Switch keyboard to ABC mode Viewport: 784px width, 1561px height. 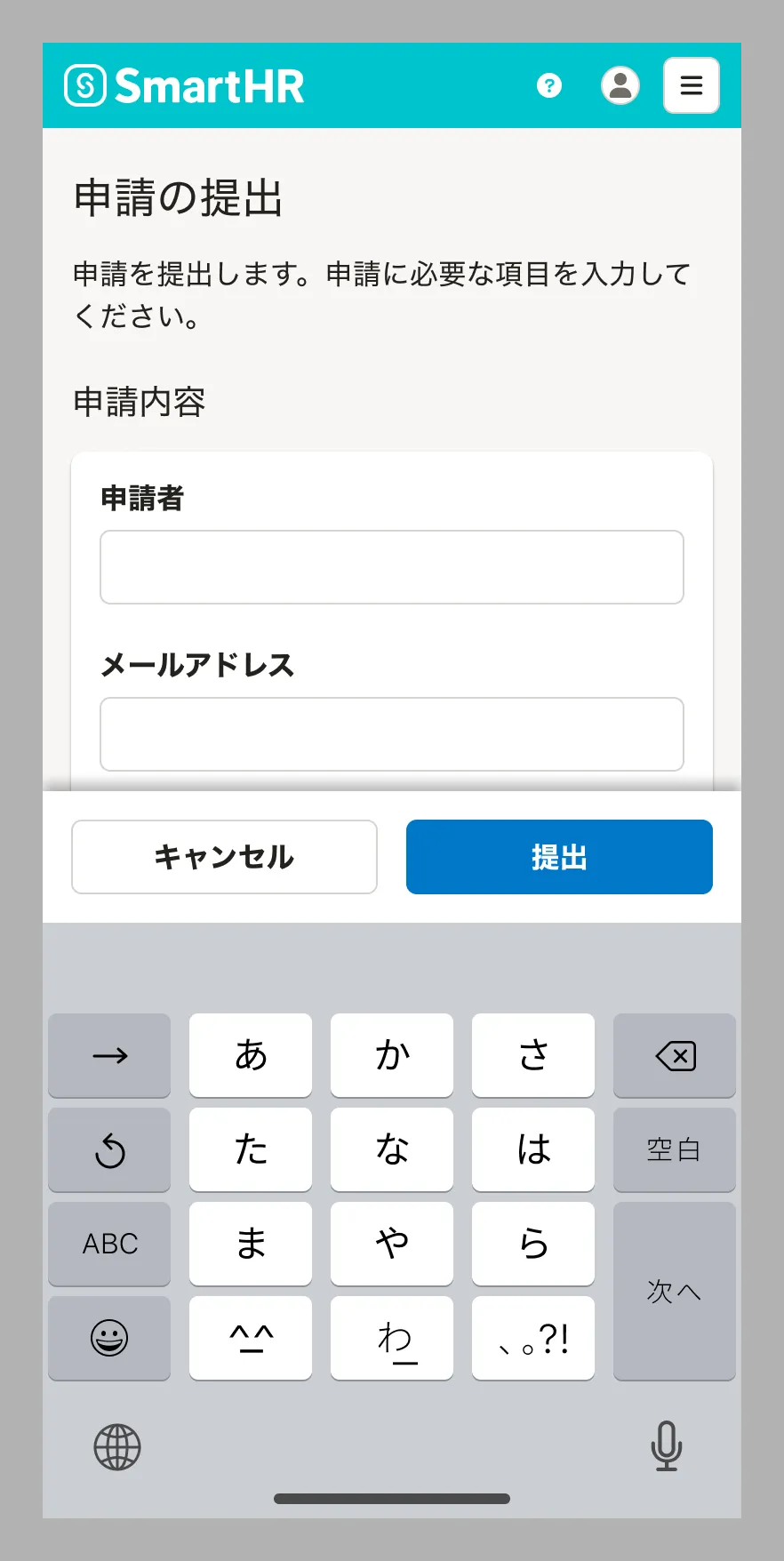point(109,1244)
